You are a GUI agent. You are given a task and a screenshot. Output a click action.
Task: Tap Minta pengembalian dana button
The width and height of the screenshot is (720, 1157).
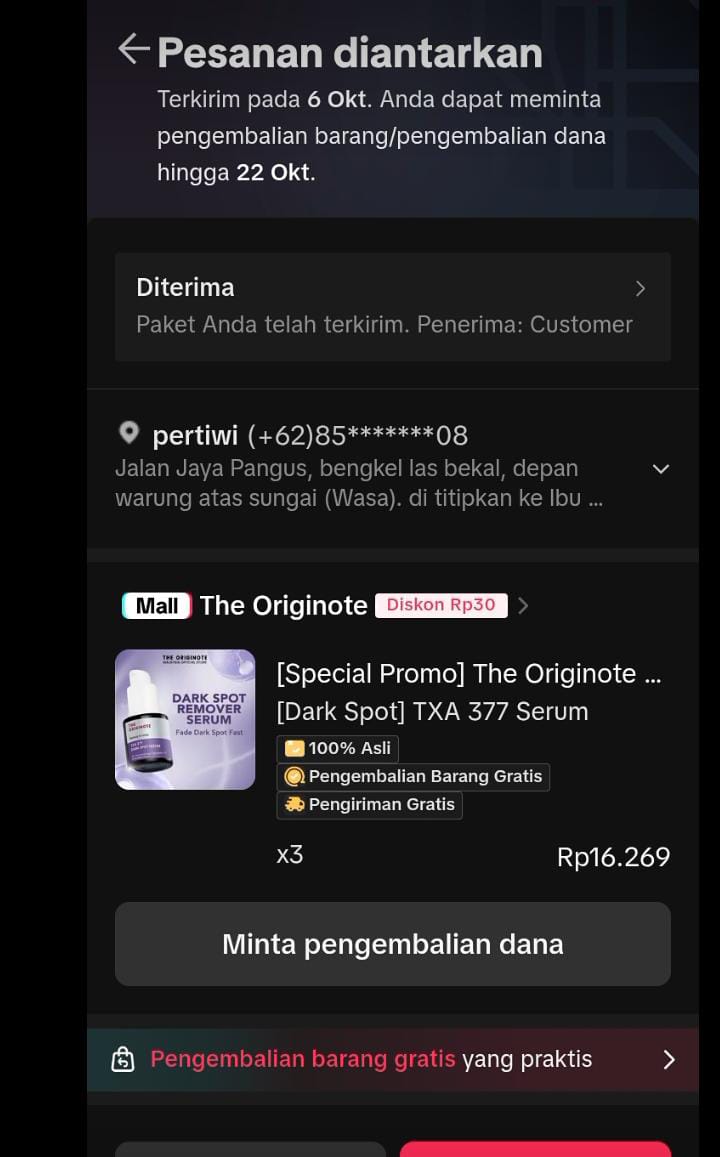pos(392,944)
